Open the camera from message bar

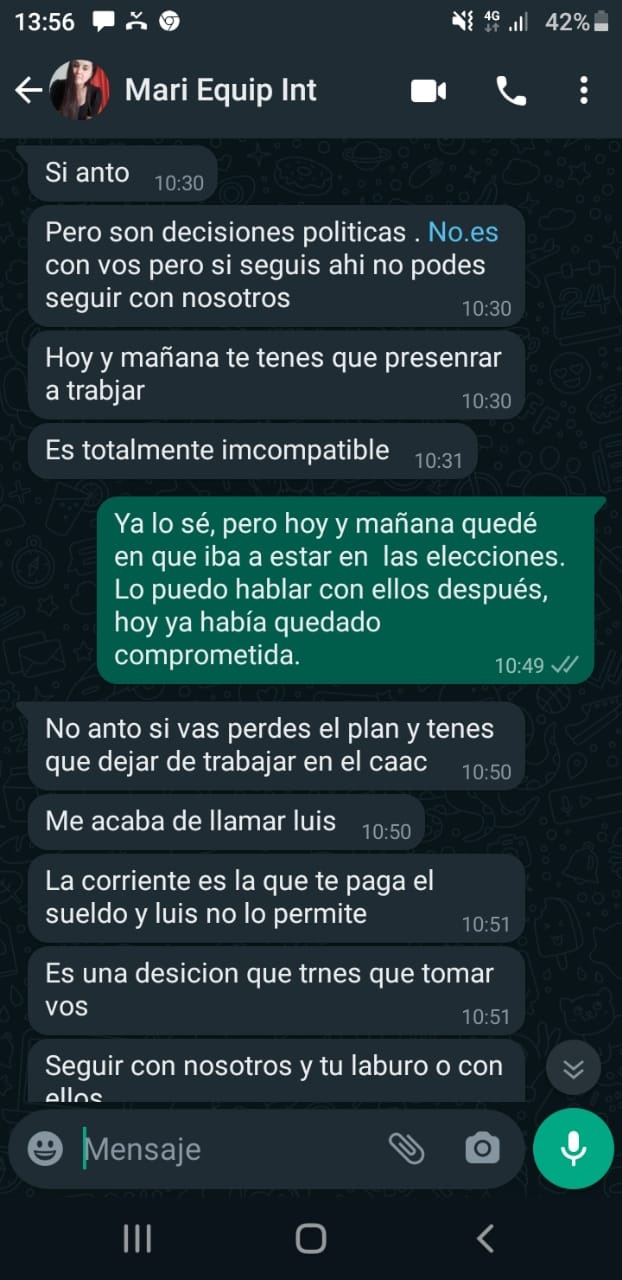point(482,1149)
